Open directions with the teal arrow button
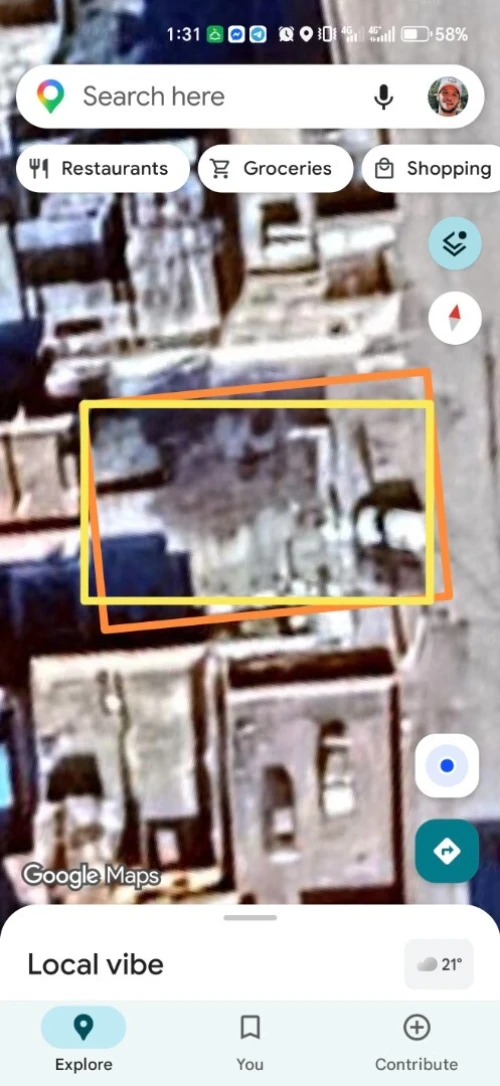 (x=447, y=851)
